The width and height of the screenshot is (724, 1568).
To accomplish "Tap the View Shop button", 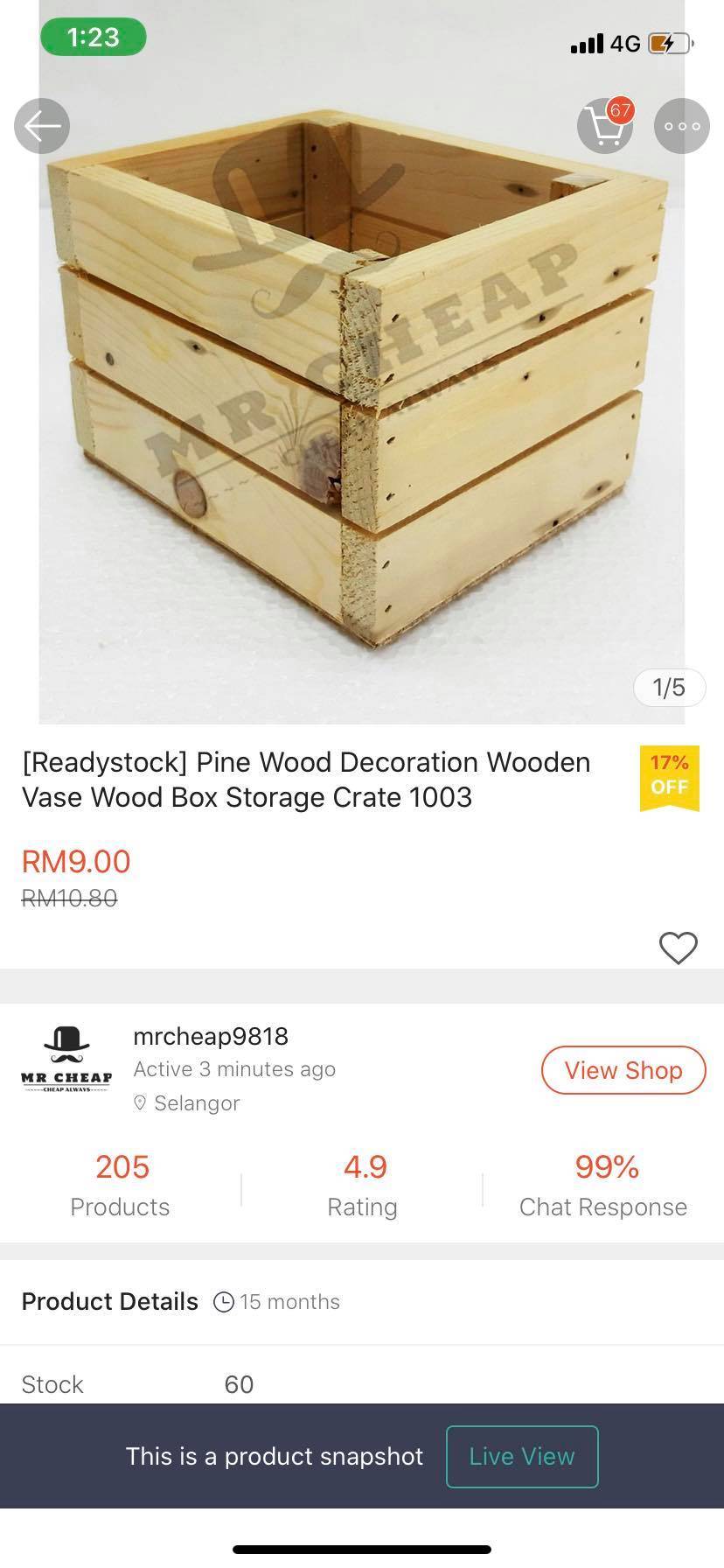I will [x=623, y=1070].
